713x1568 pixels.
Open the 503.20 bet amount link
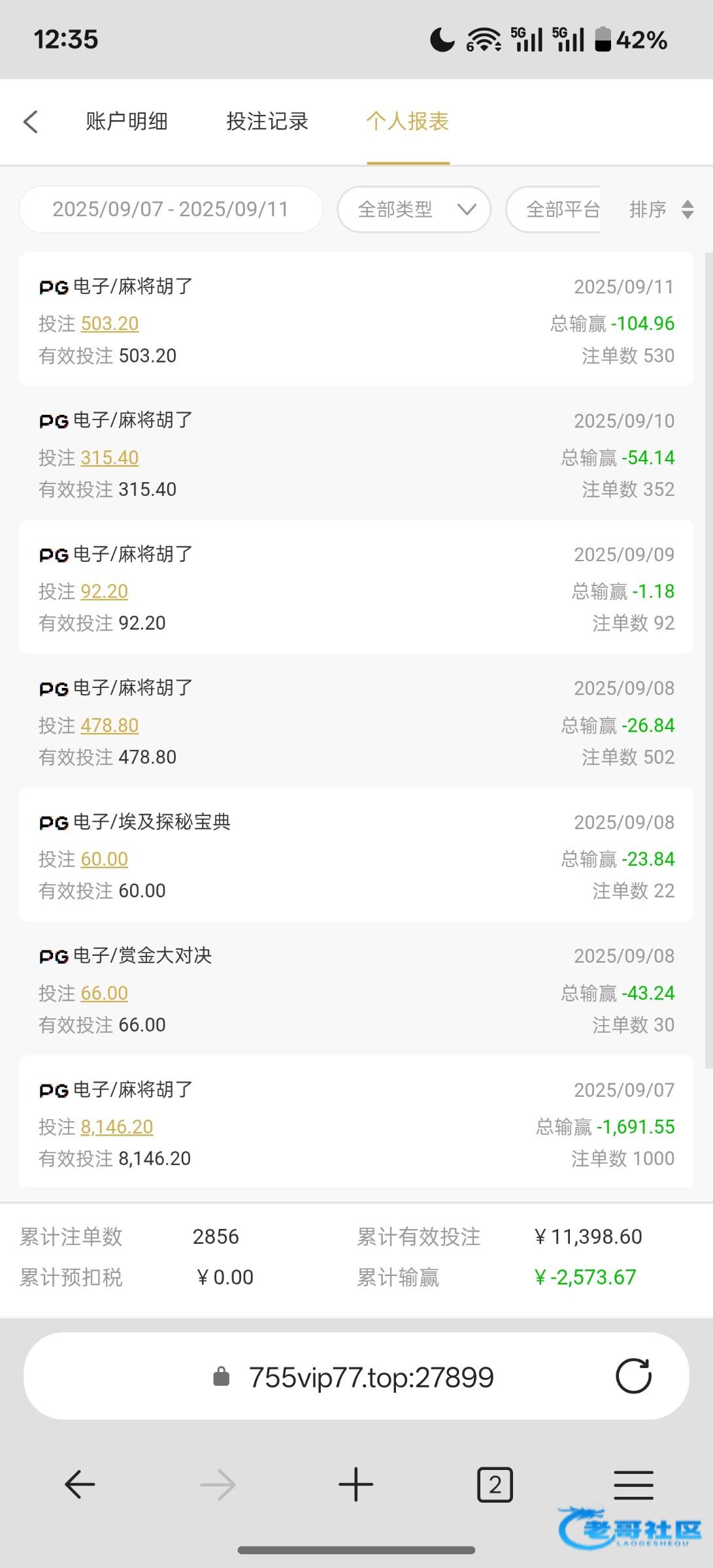(x=110, y=323)
